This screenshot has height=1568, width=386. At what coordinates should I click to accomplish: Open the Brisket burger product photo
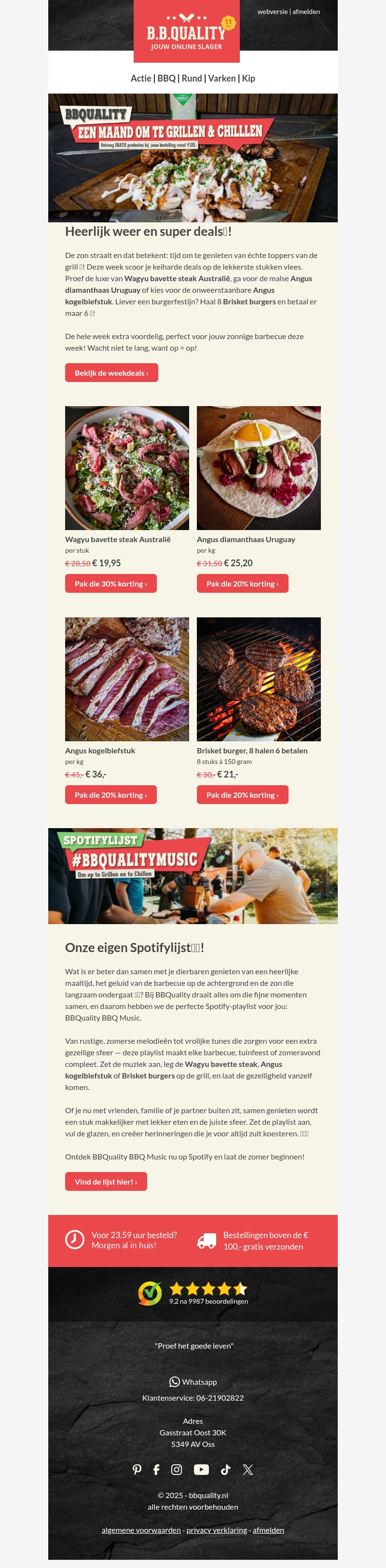(x=259, y=679)
